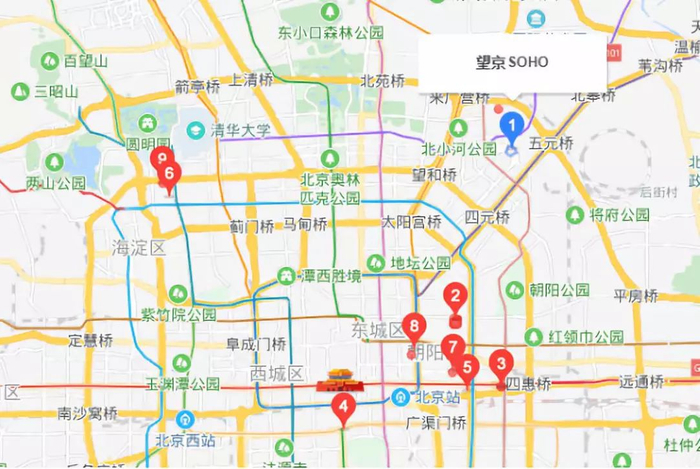The width and height of the screenshot is (700, 469).
Task: Open marker 3 near 四惠桥
Action: [501, 366]
